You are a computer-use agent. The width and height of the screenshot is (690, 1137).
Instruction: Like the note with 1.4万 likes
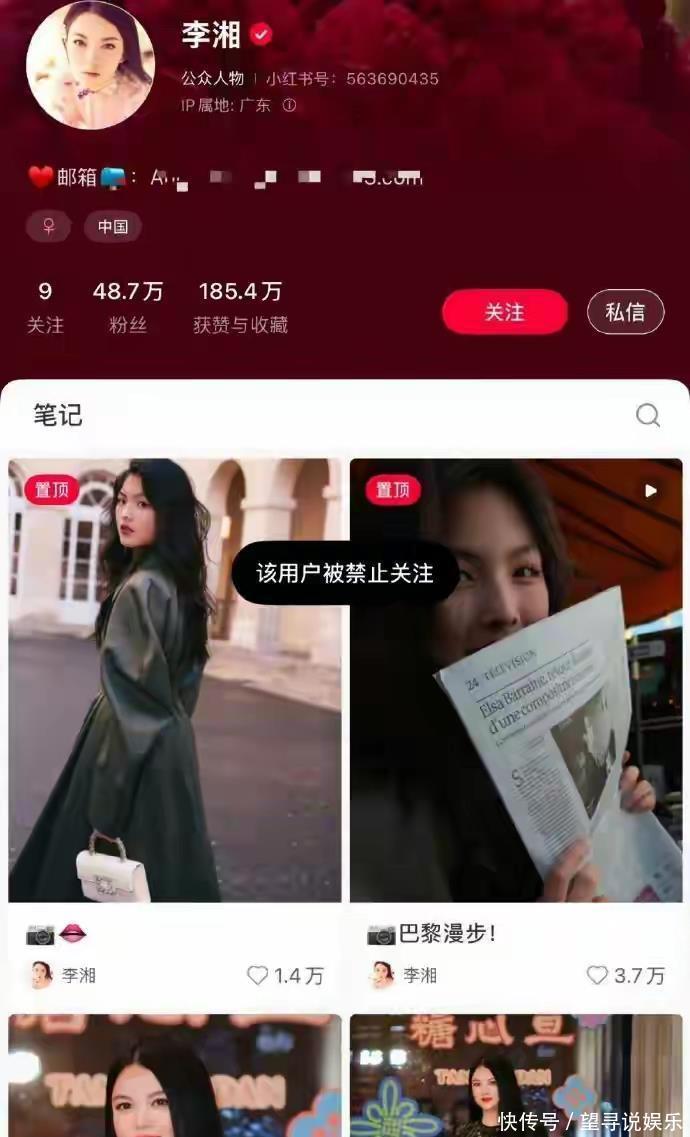click(258, 975)
